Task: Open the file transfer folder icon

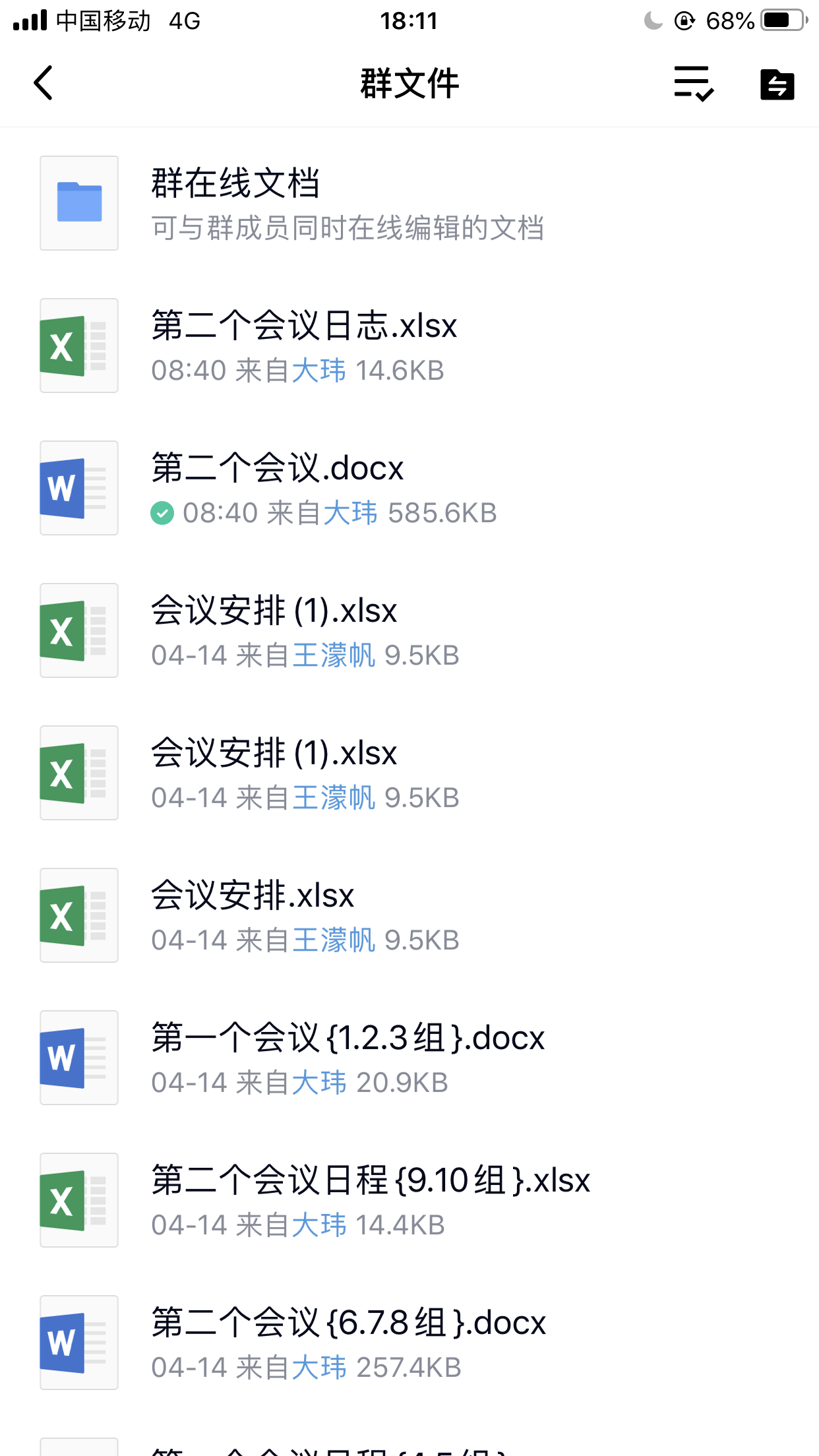Action: point(777,84)
